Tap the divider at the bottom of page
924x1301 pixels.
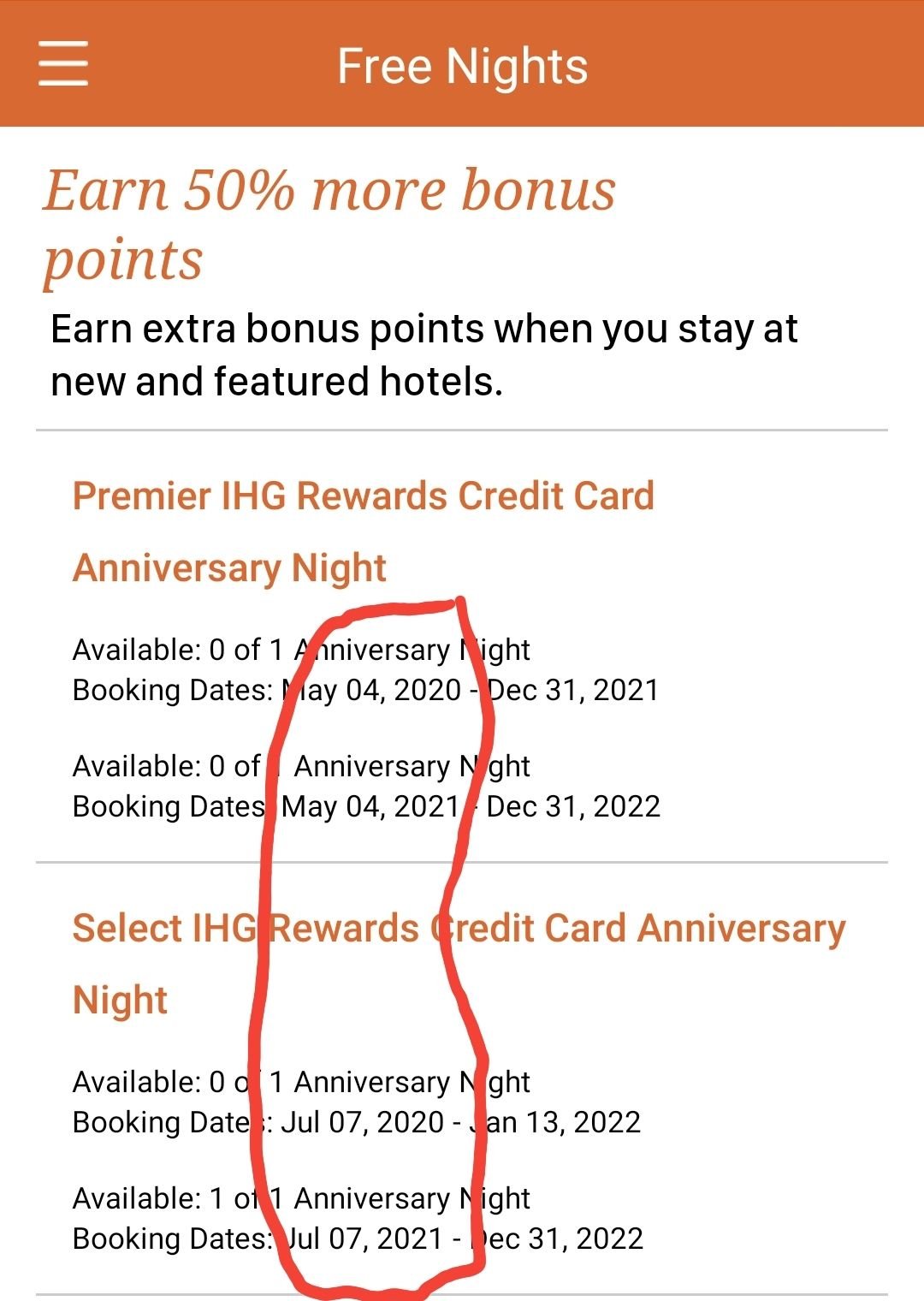click(462, 1295)
